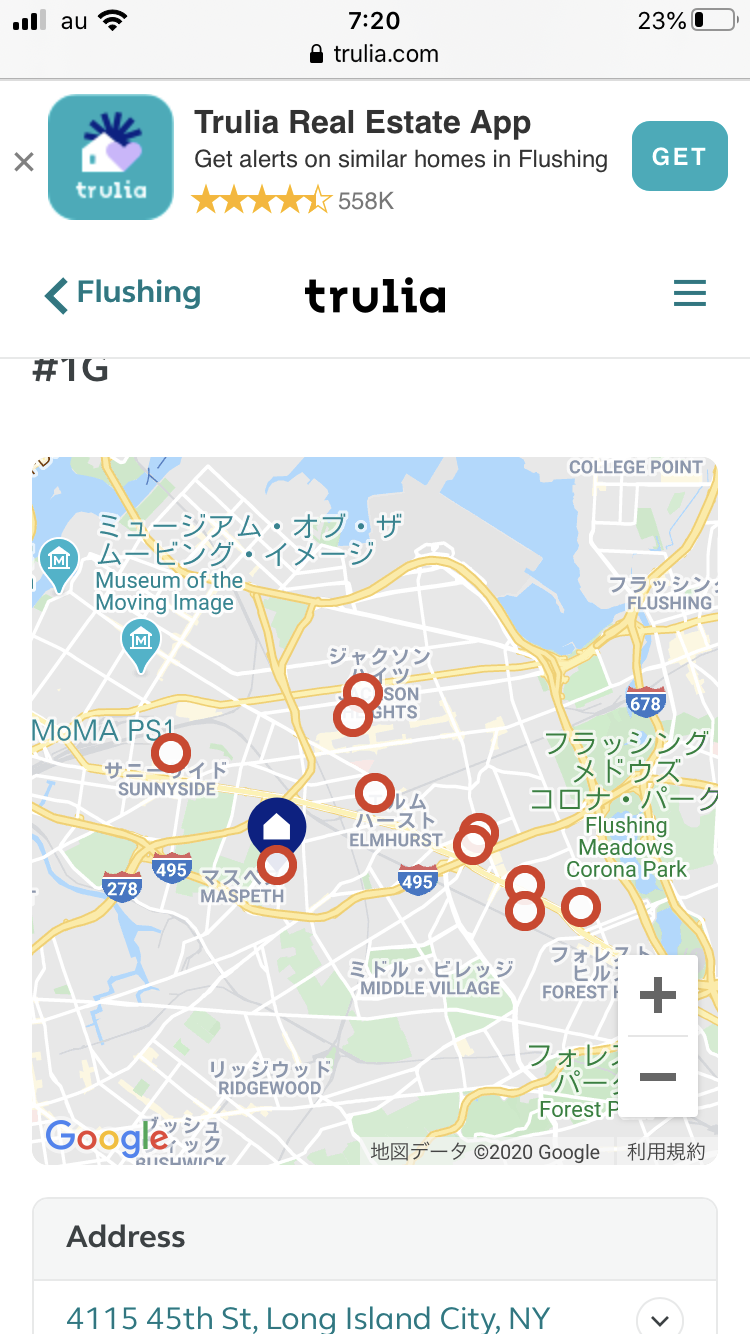The width and height of the screenshot is (750, 1334).
Task: Tap the Museum of the Moving Image pin
Action: point(141,636)
